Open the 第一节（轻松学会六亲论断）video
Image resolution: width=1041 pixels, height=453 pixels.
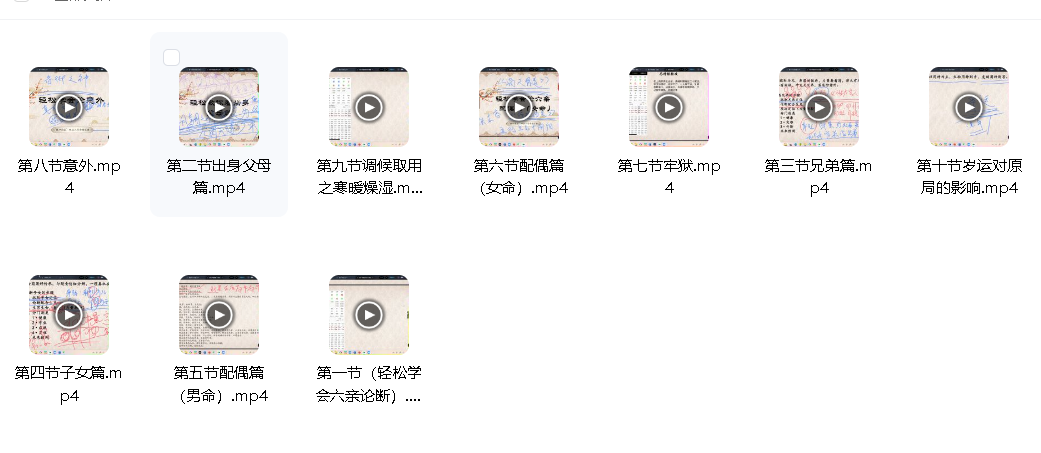coord(369,315)
